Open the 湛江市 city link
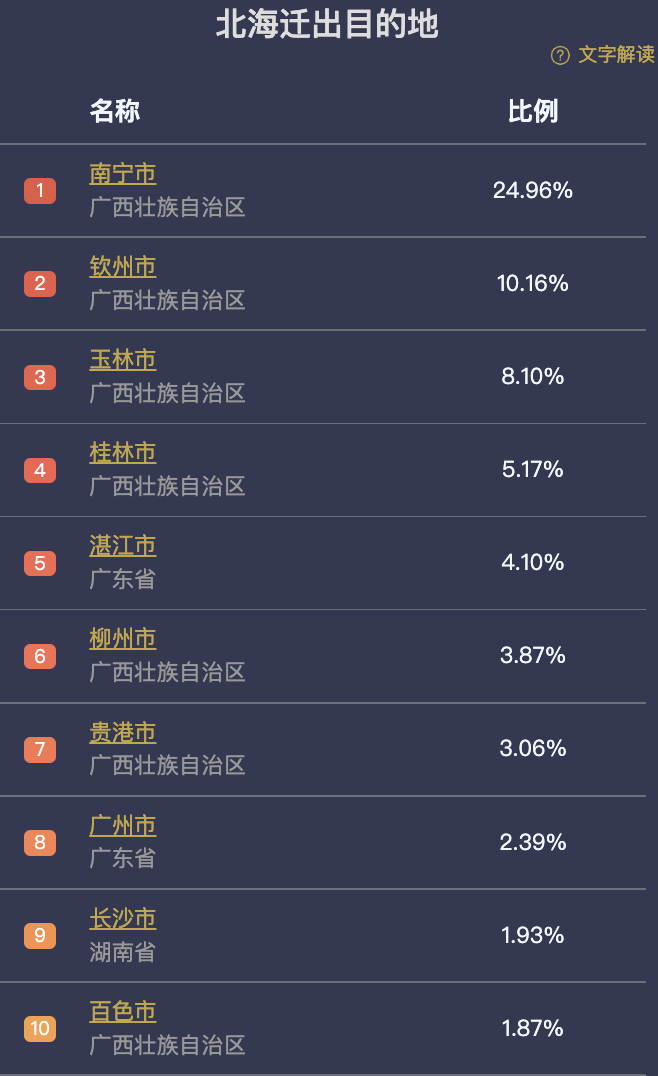Image resolution: width=658 pixels, height=1076 pixels. [x=123, y=546]
